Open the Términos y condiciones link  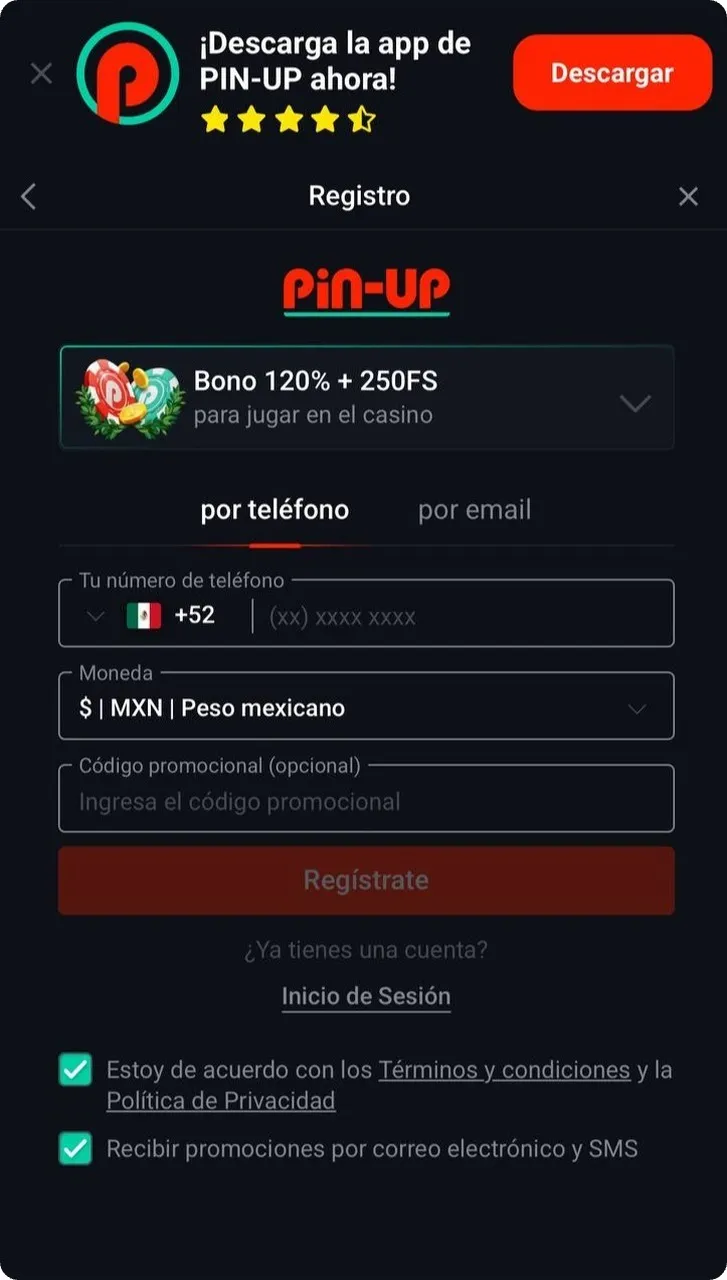point(504,1070)
